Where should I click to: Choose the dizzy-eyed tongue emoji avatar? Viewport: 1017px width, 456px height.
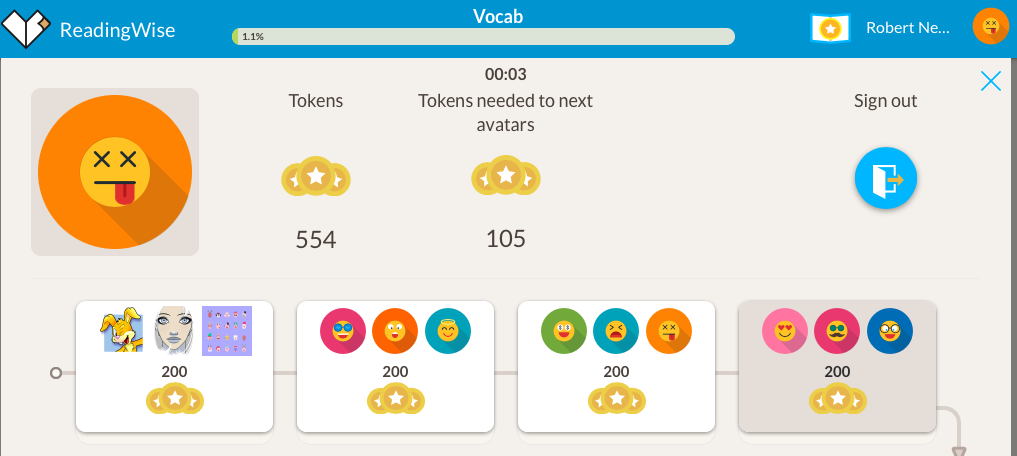(x=669, y=331)
